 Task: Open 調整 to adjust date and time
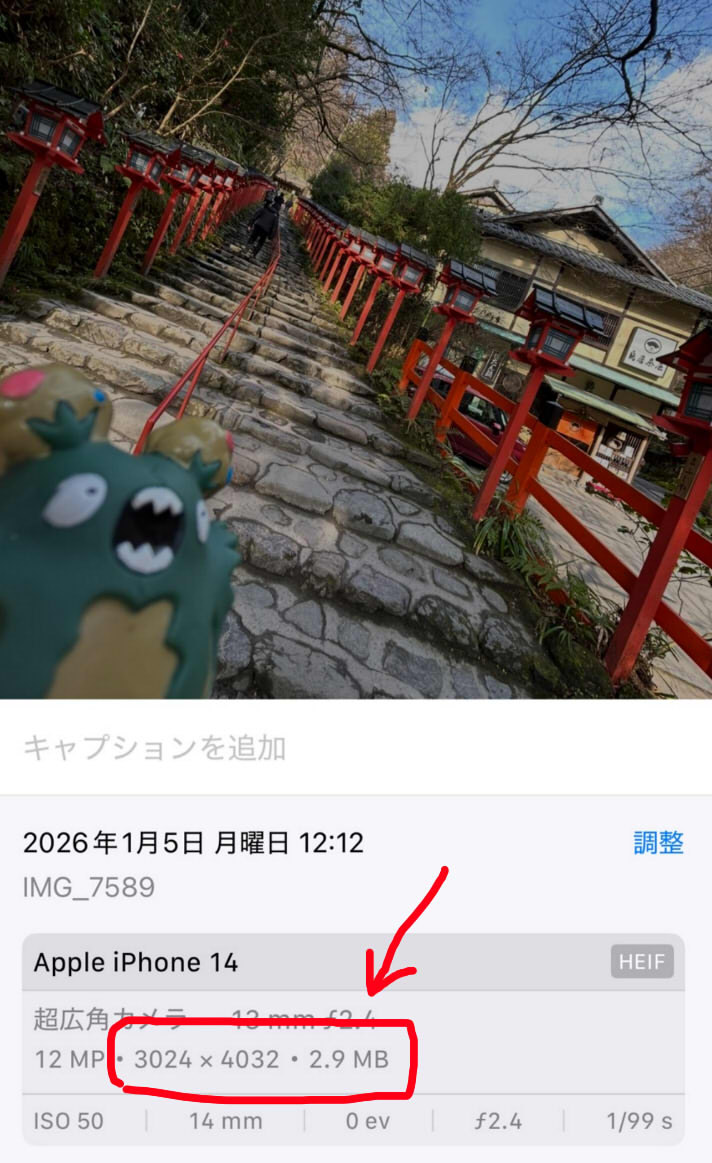(x=658, y=843)
